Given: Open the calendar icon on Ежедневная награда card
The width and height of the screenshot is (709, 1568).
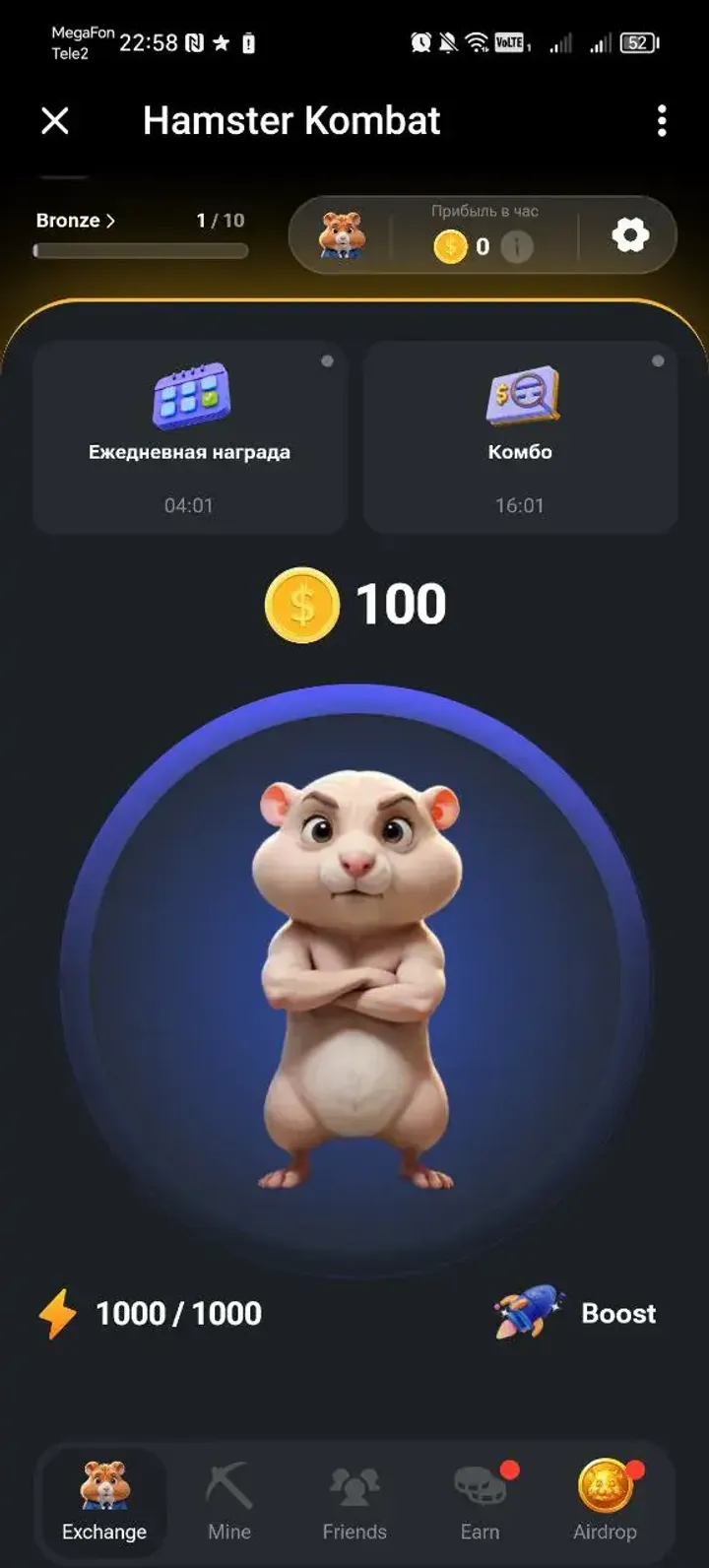Looking at the screenshot, I should 189,396.
